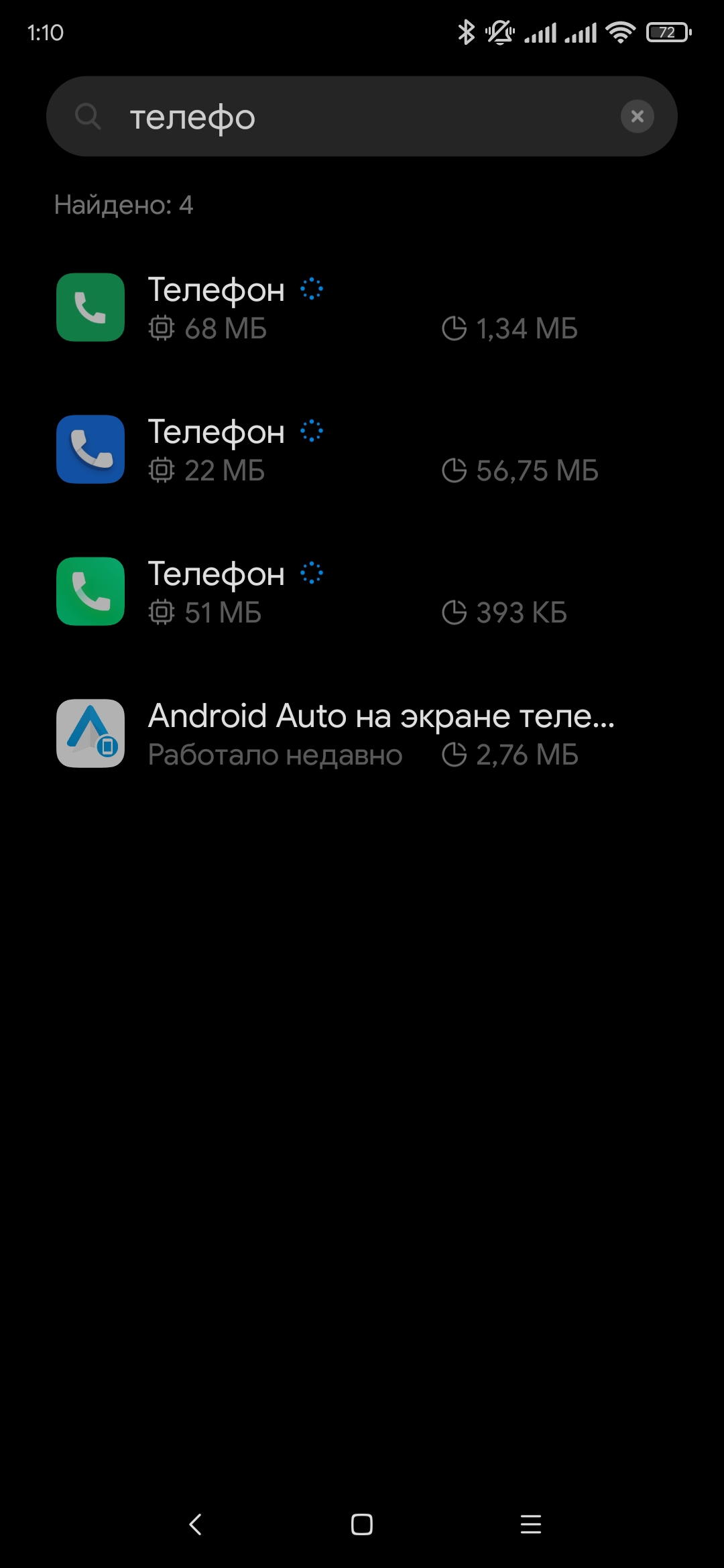Image resolution: width=724 pixels, height=1568 pixels.
Task: Open the Телефон app using 68 МБ
Action: (x=362, y=308)
